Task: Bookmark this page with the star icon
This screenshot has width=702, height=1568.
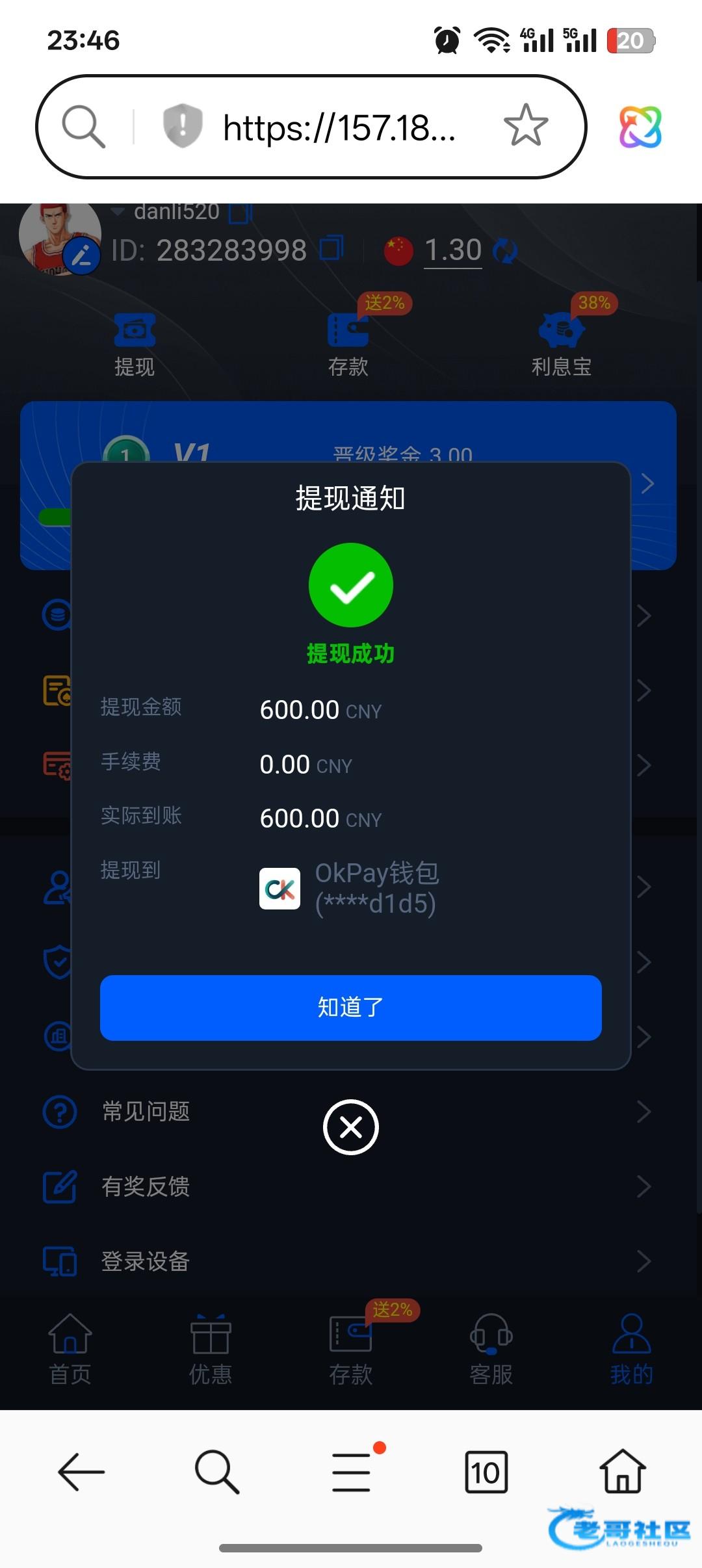Action: (525, 126)
